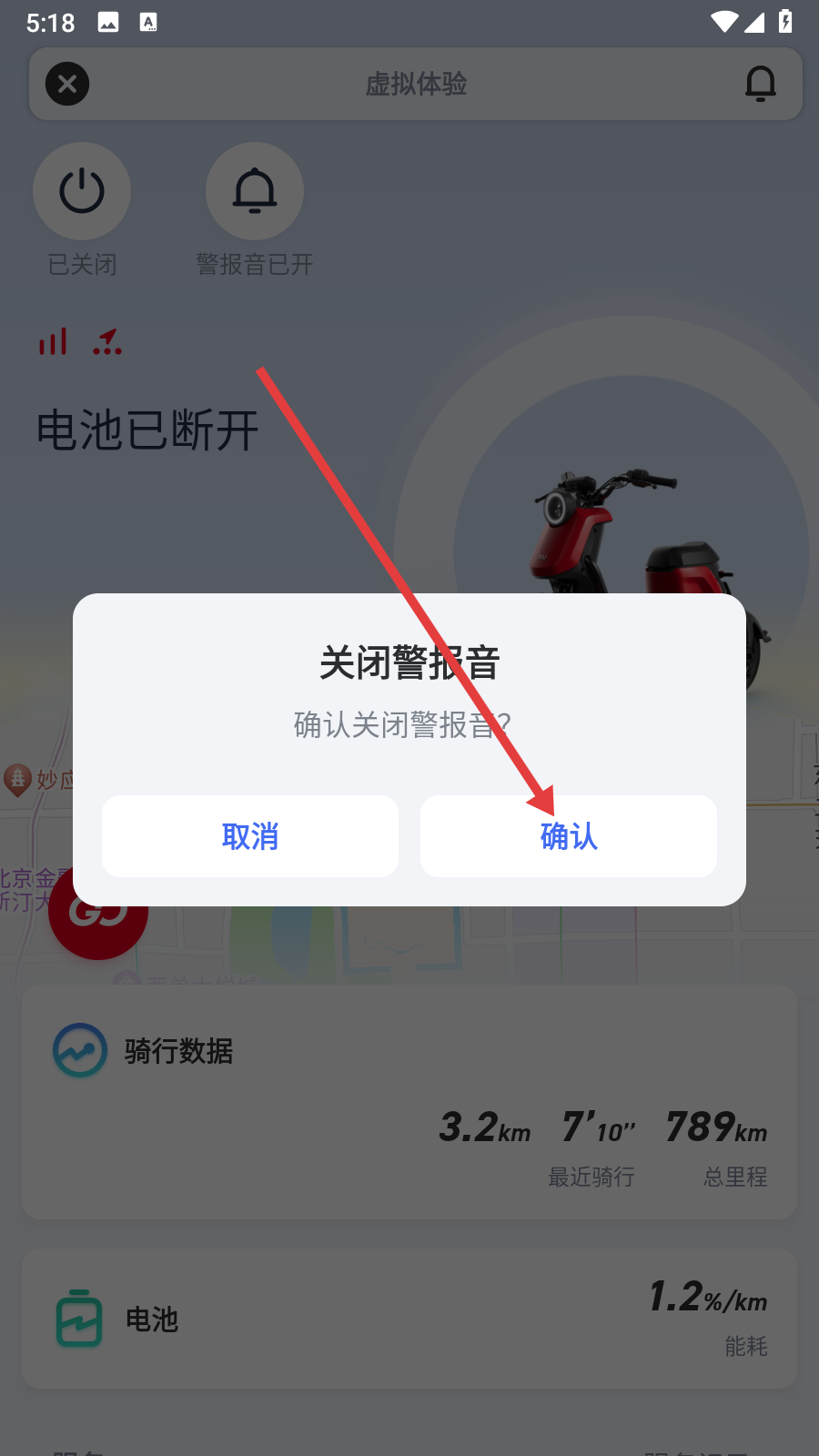Cancel the close alarm sound dialog
The height and width of the screenshot is (1456, 819).
coord(250,836)
